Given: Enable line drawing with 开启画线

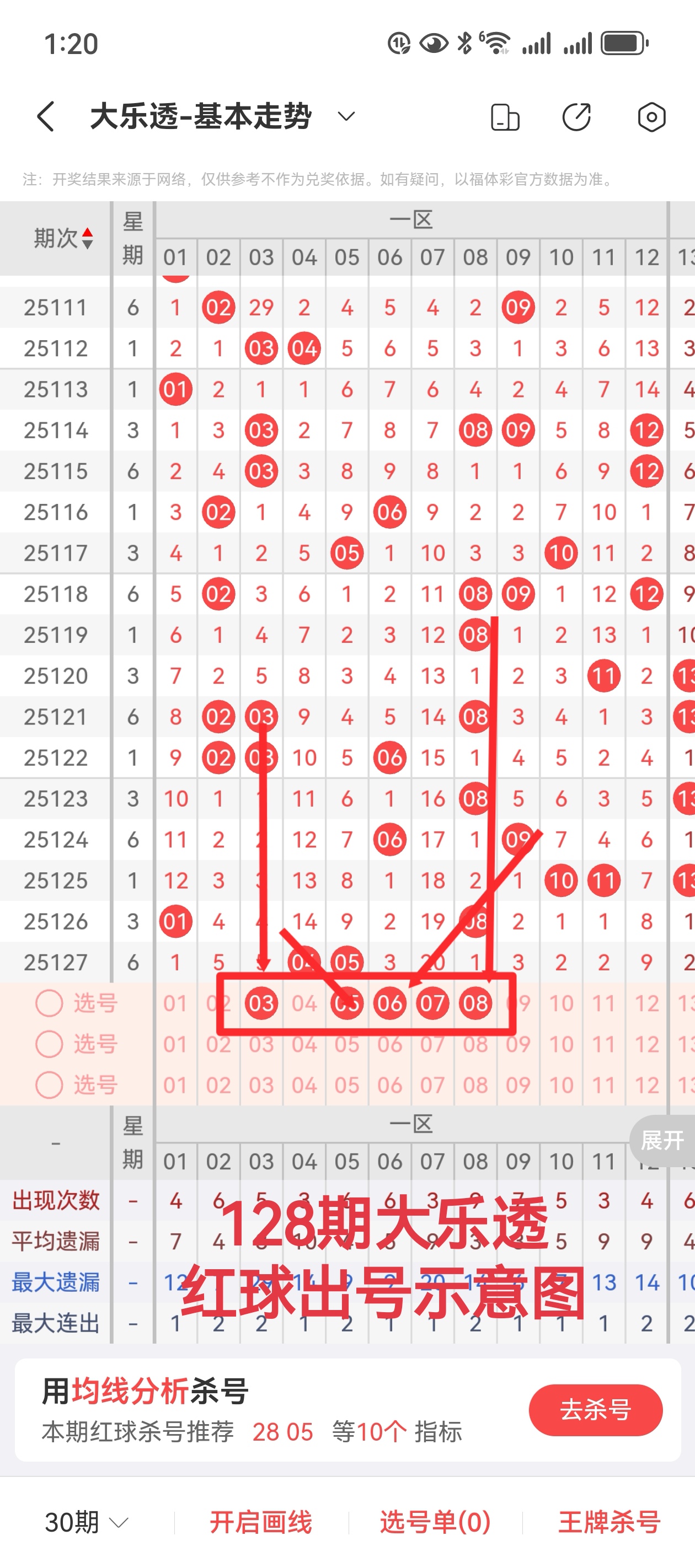Looking at the screenshot, I should (261, 1522).
